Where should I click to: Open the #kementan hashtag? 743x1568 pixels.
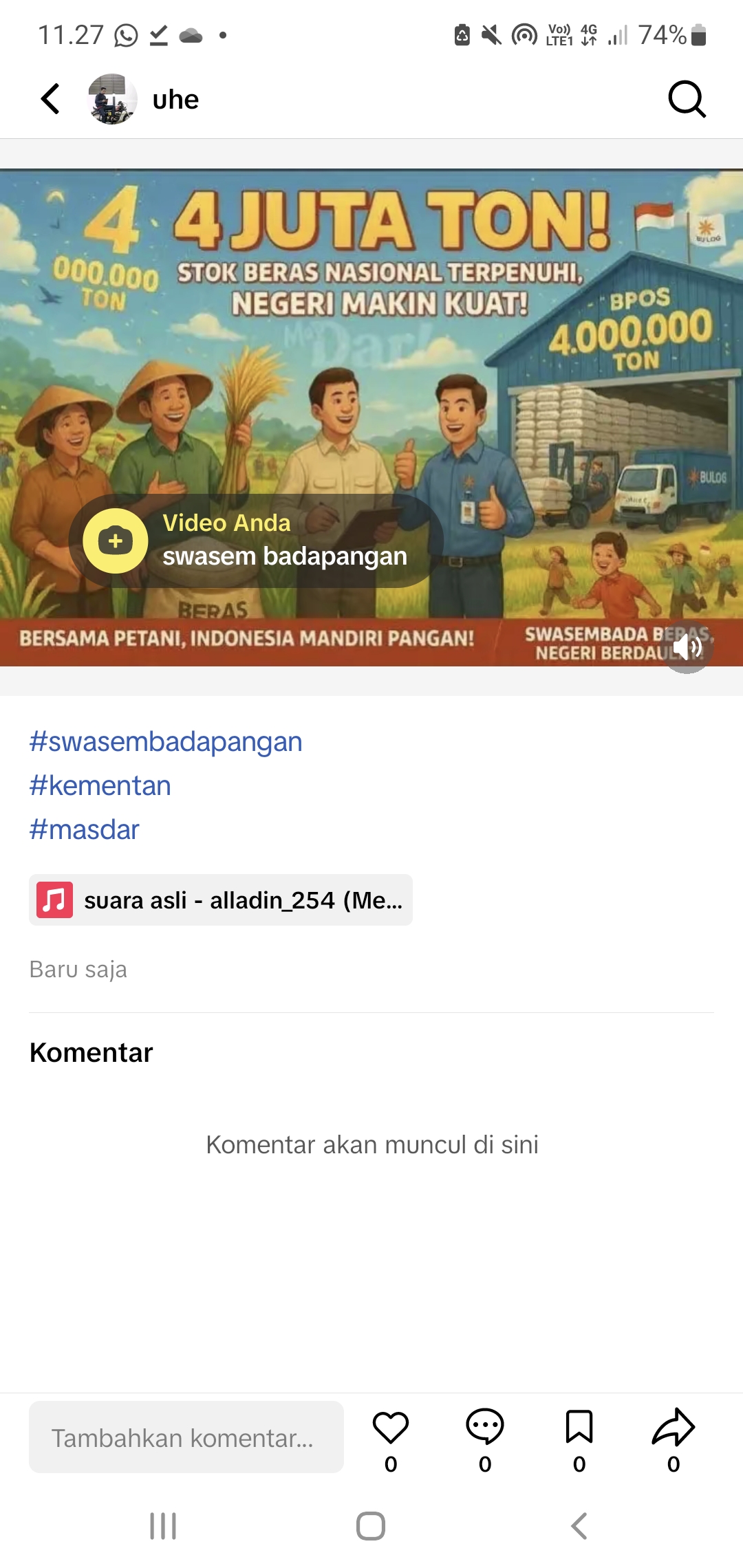[x=100, y=785]
